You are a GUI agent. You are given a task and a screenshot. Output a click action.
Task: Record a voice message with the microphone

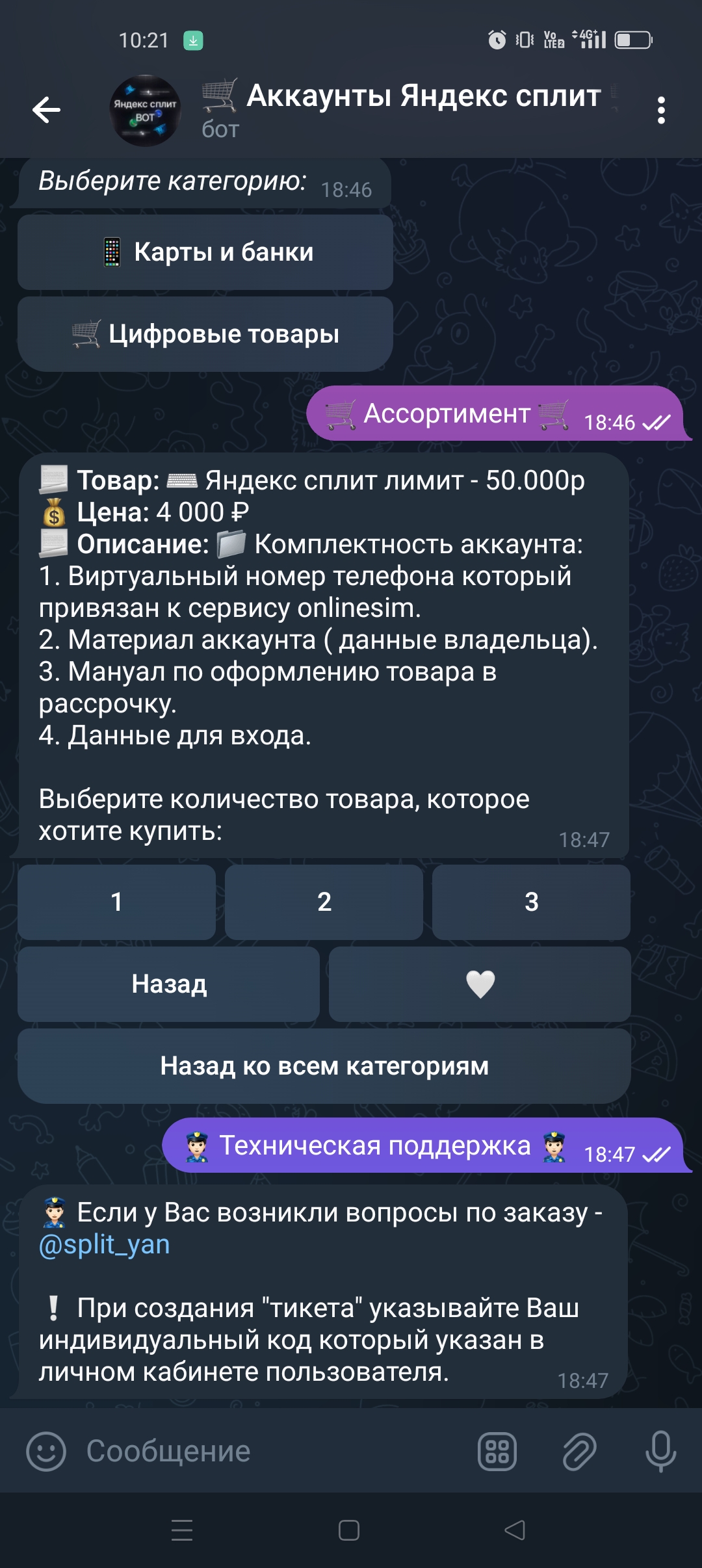coord(660,1451)
